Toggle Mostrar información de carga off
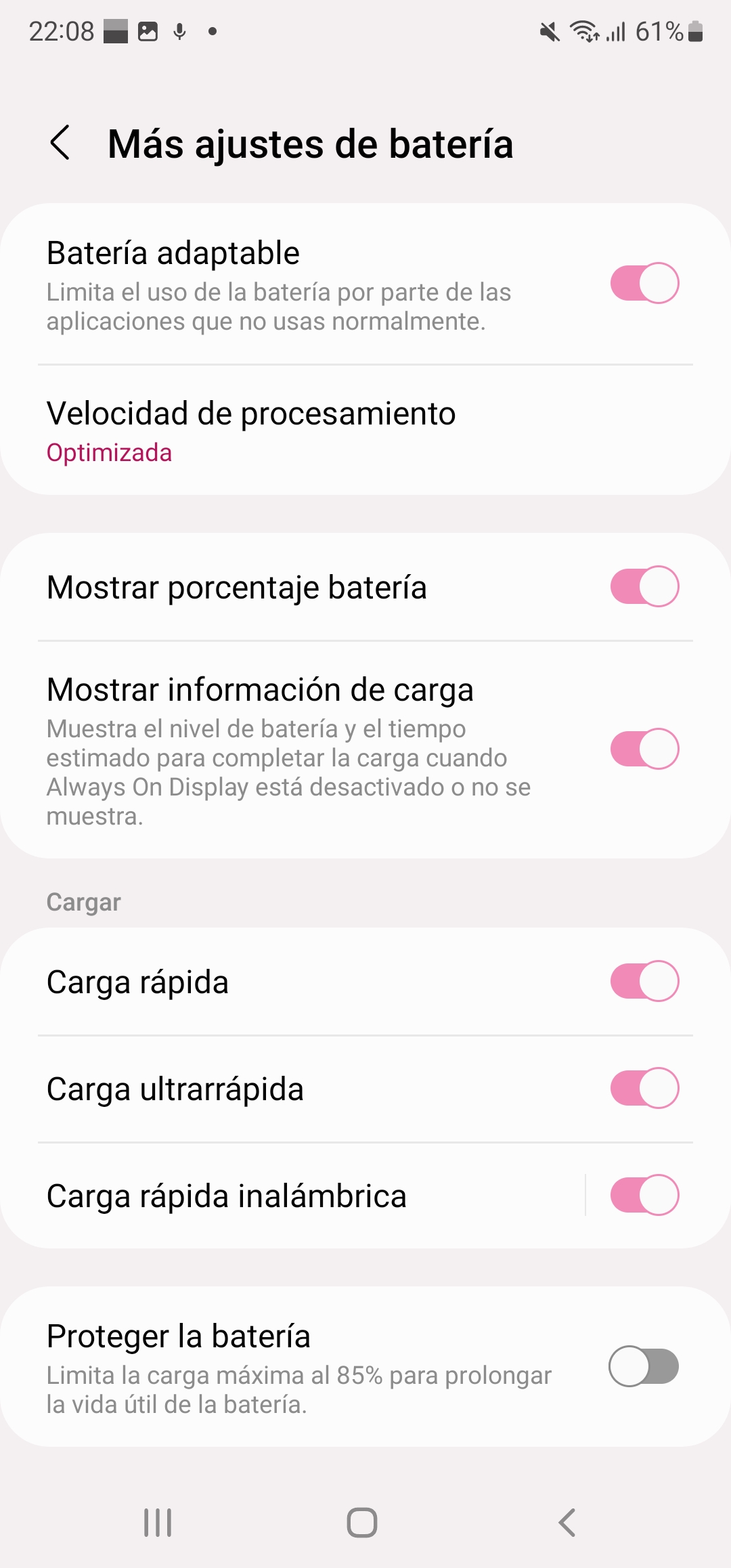This screenshot has width=731, height=1568. point(644,749)
